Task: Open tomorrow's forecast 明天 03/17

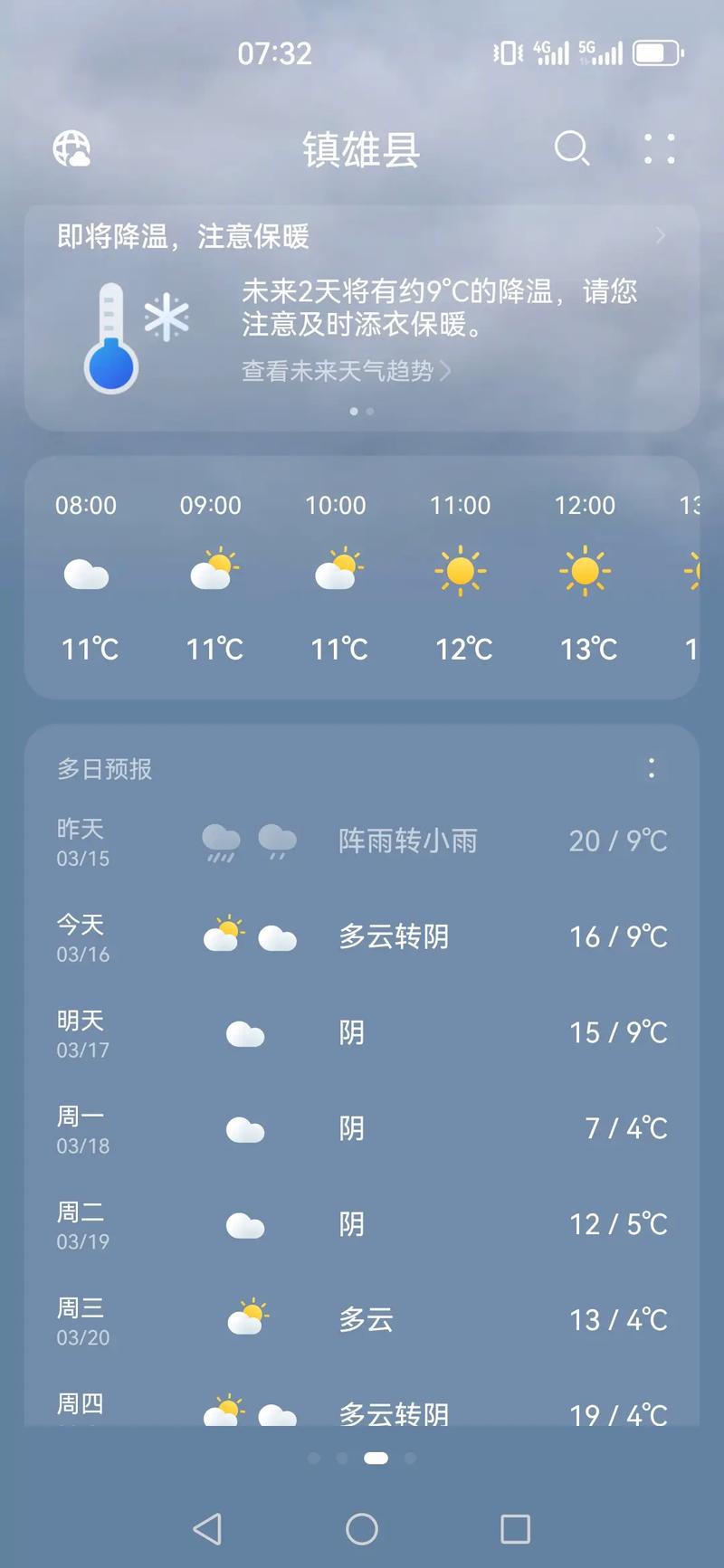Action: coord(362,1031)
